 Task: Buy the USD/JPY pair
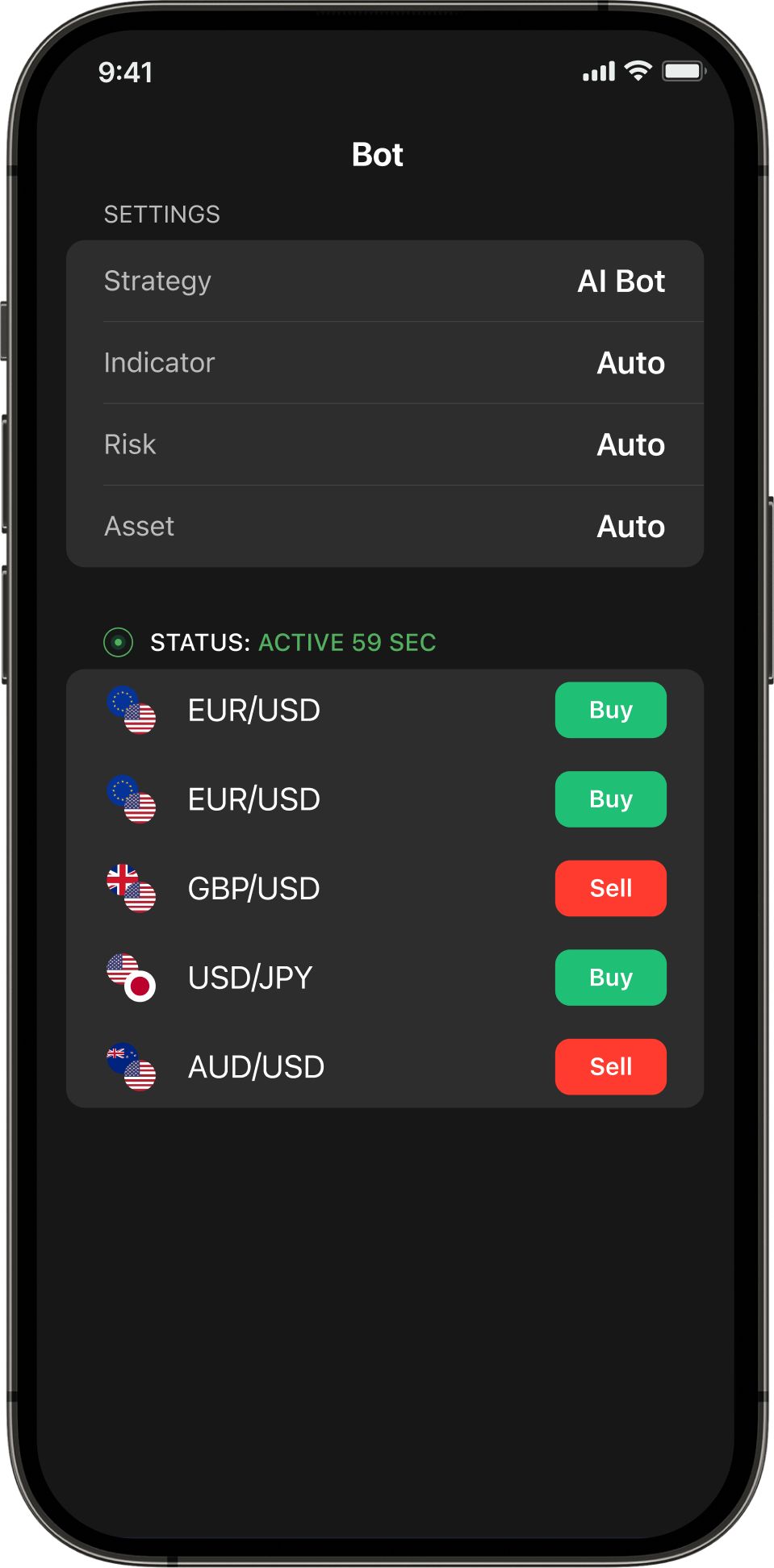610,978
